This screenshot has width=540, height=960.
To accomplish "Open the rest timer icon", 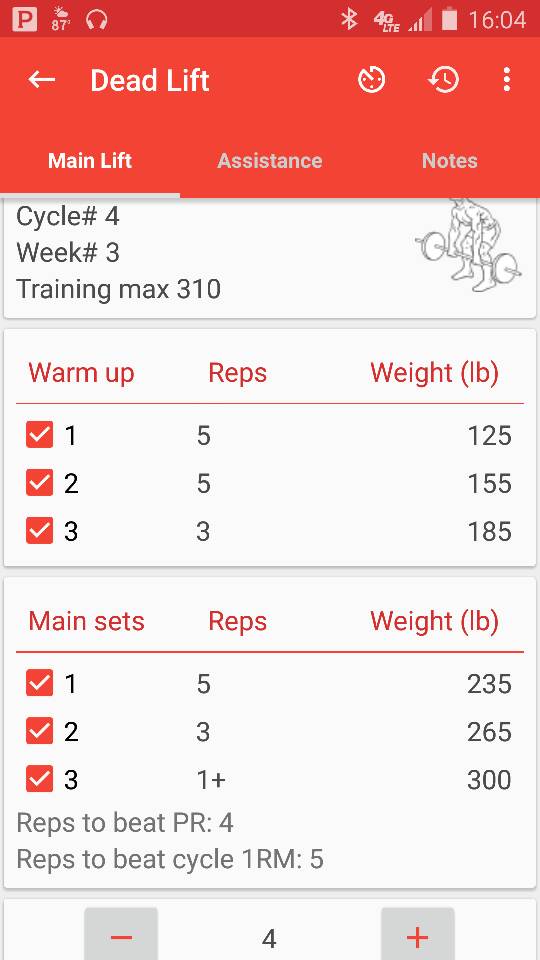I will tap(372, 80).
